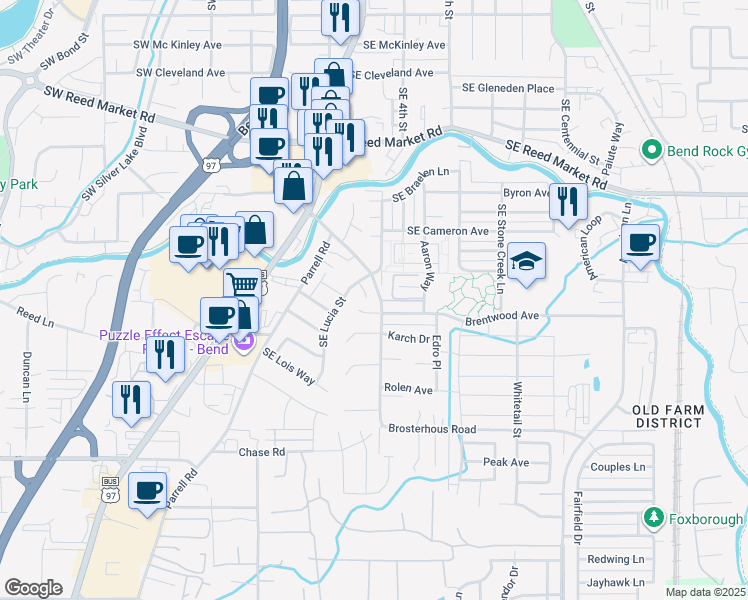This screenshot has height=600, width=748.
Task: Open the restaurant marker beside Byron Ave
Action: pyautogui.click(x=567, y=201)
